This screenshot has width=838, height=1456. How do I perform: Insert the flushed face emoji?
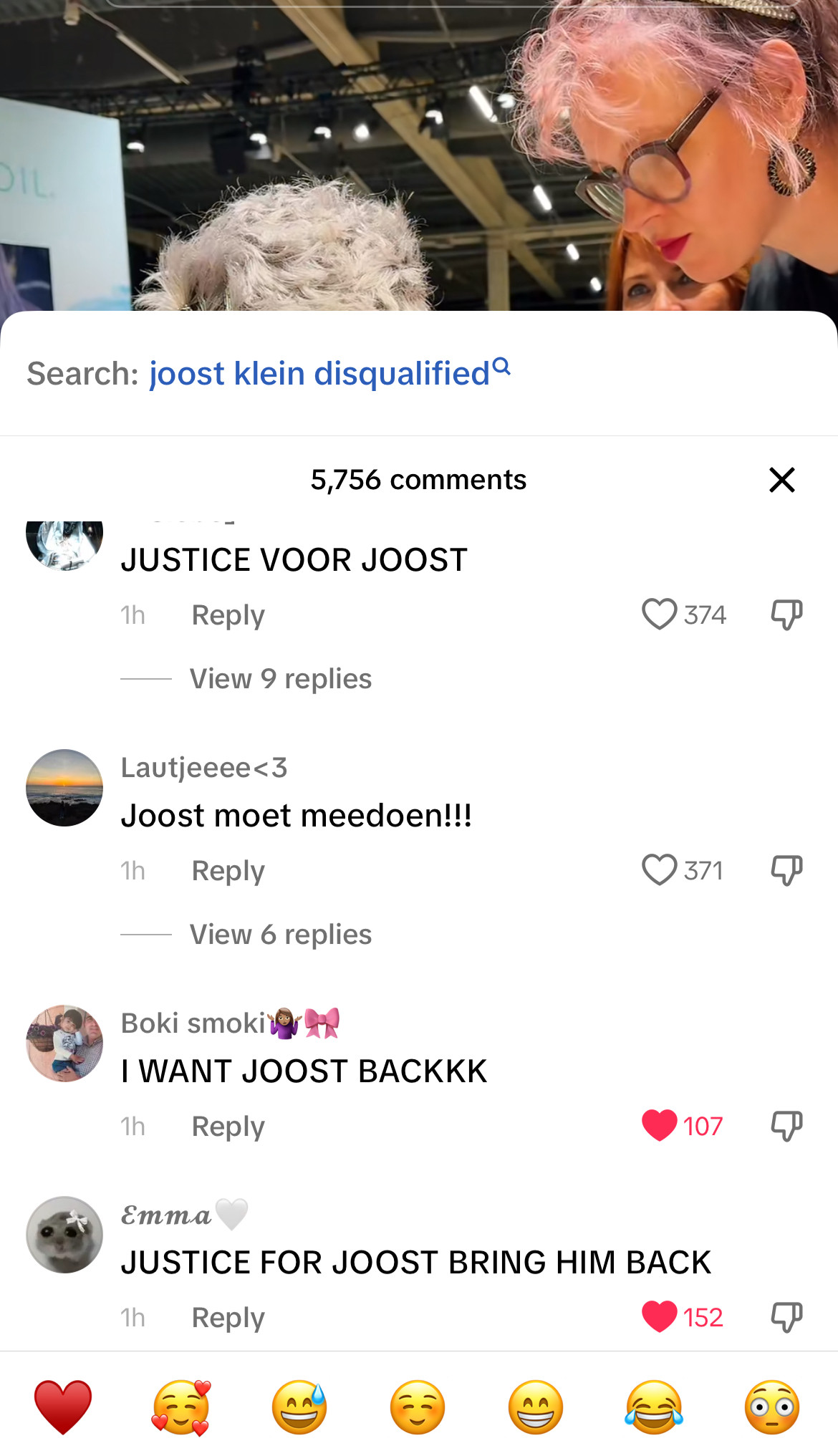[771, 1407]
